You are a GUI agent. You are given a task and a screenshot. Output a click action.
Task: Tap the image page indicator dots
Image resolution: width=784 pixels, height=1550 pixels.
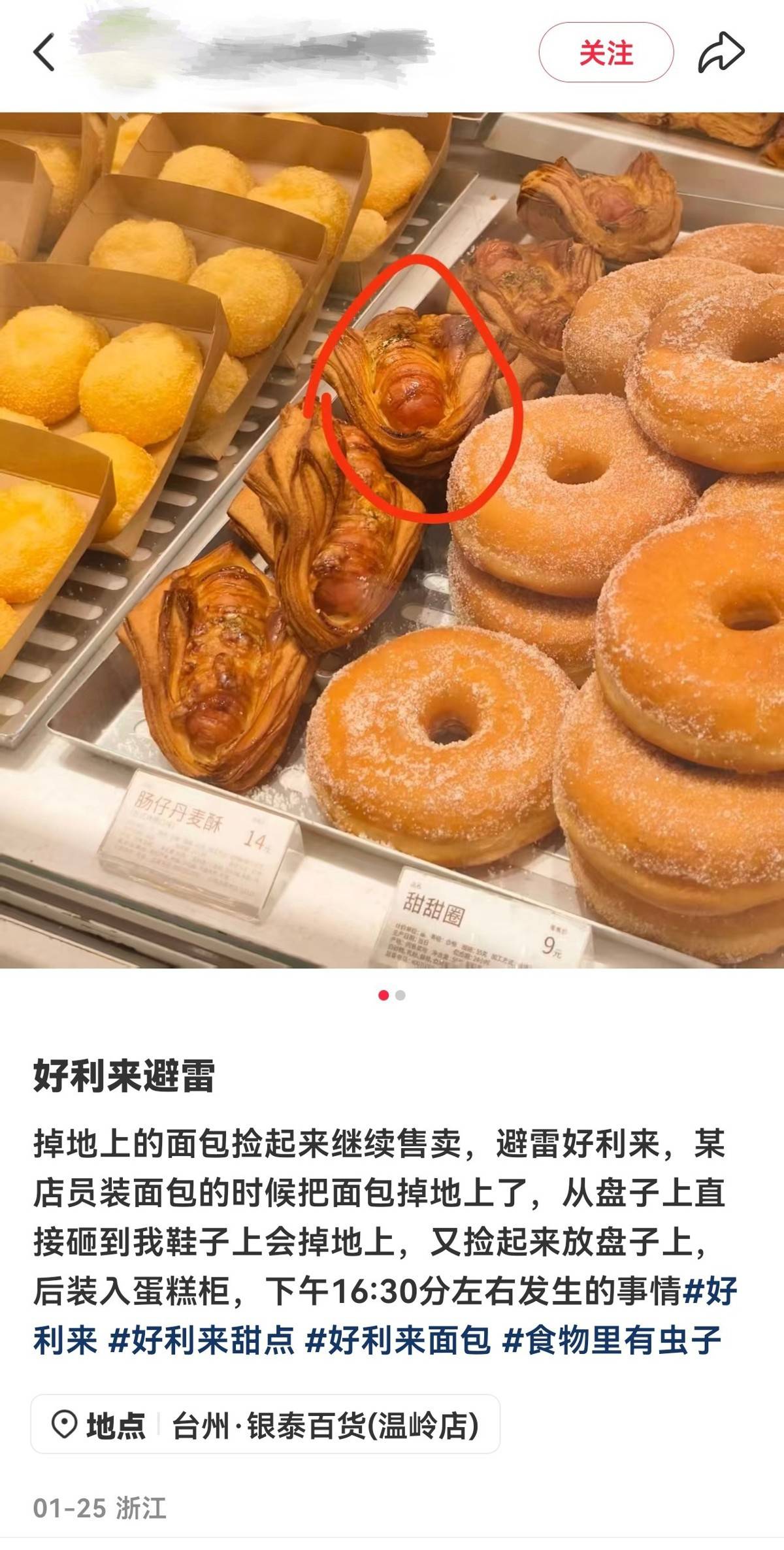pyautogui.click(x=392, y=995)
